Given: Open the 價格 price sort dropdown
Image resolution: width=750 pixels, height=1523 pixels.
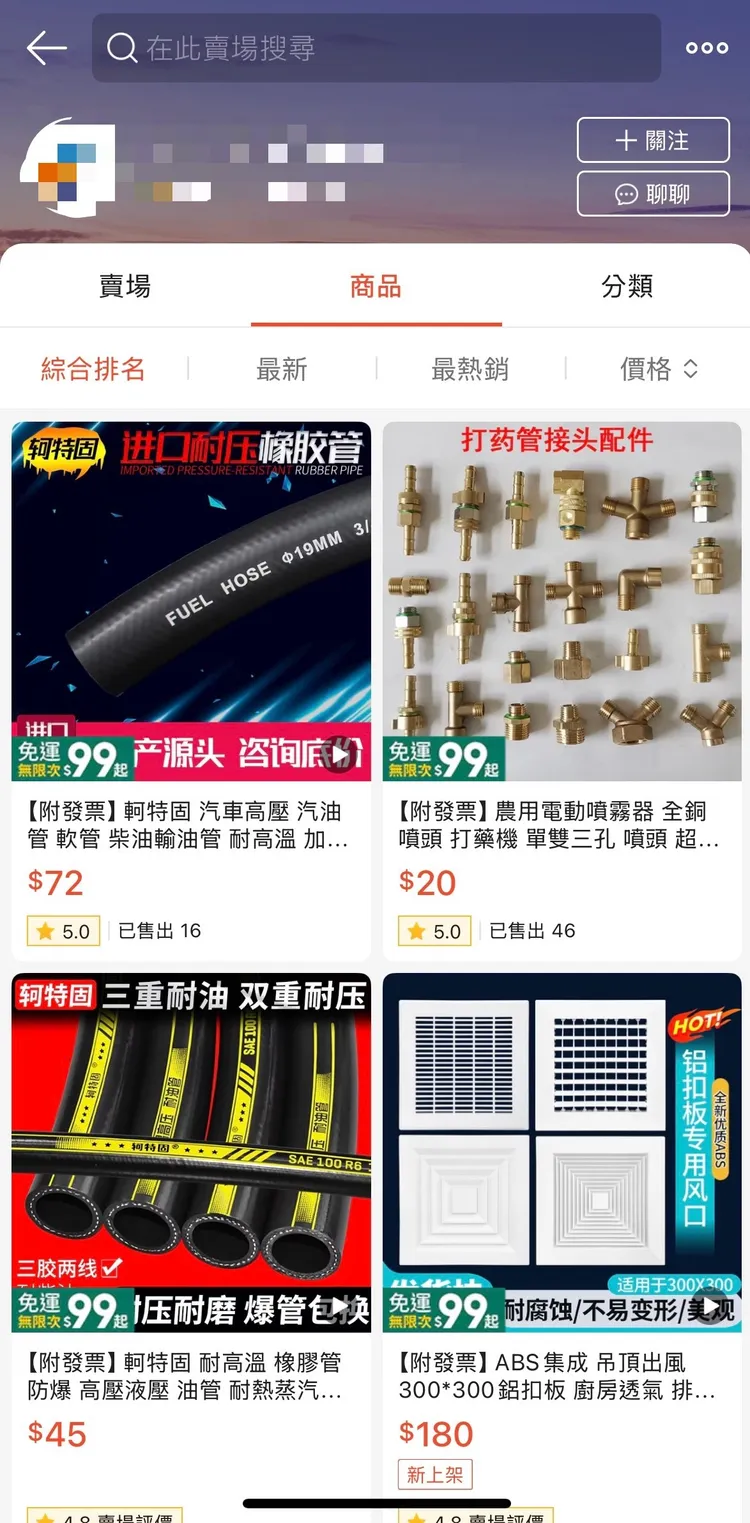Looking at the screenshot, I should tap(659, 368).
